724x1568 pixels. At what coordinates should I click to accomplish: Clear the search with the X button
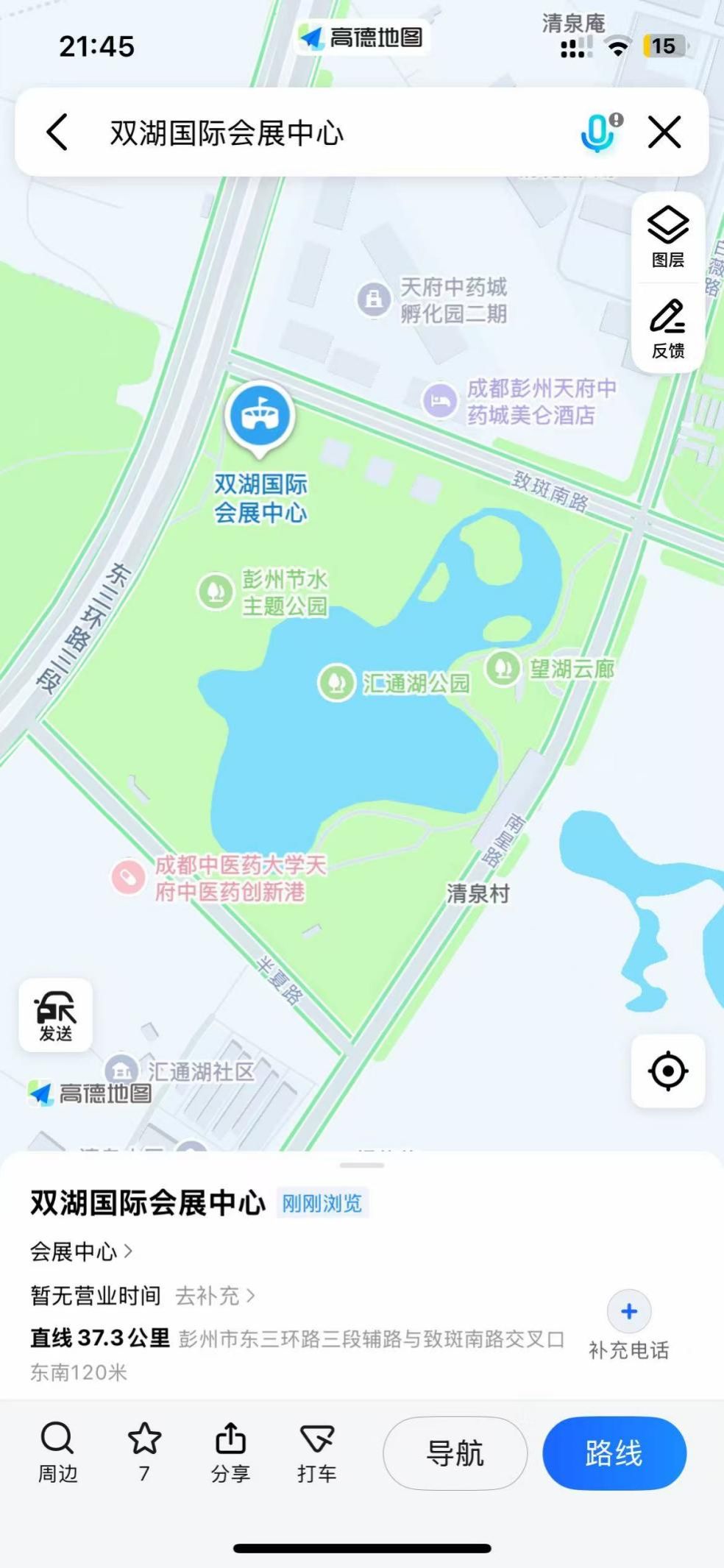click(x=664, y=132)
